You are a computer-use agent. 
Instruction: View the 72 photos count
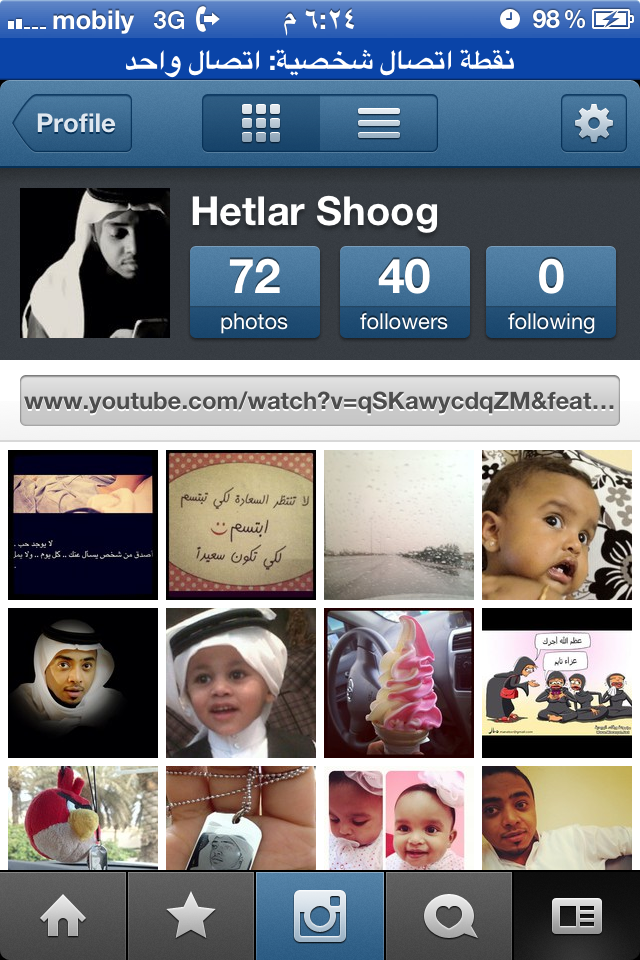(x=254, y=292)
